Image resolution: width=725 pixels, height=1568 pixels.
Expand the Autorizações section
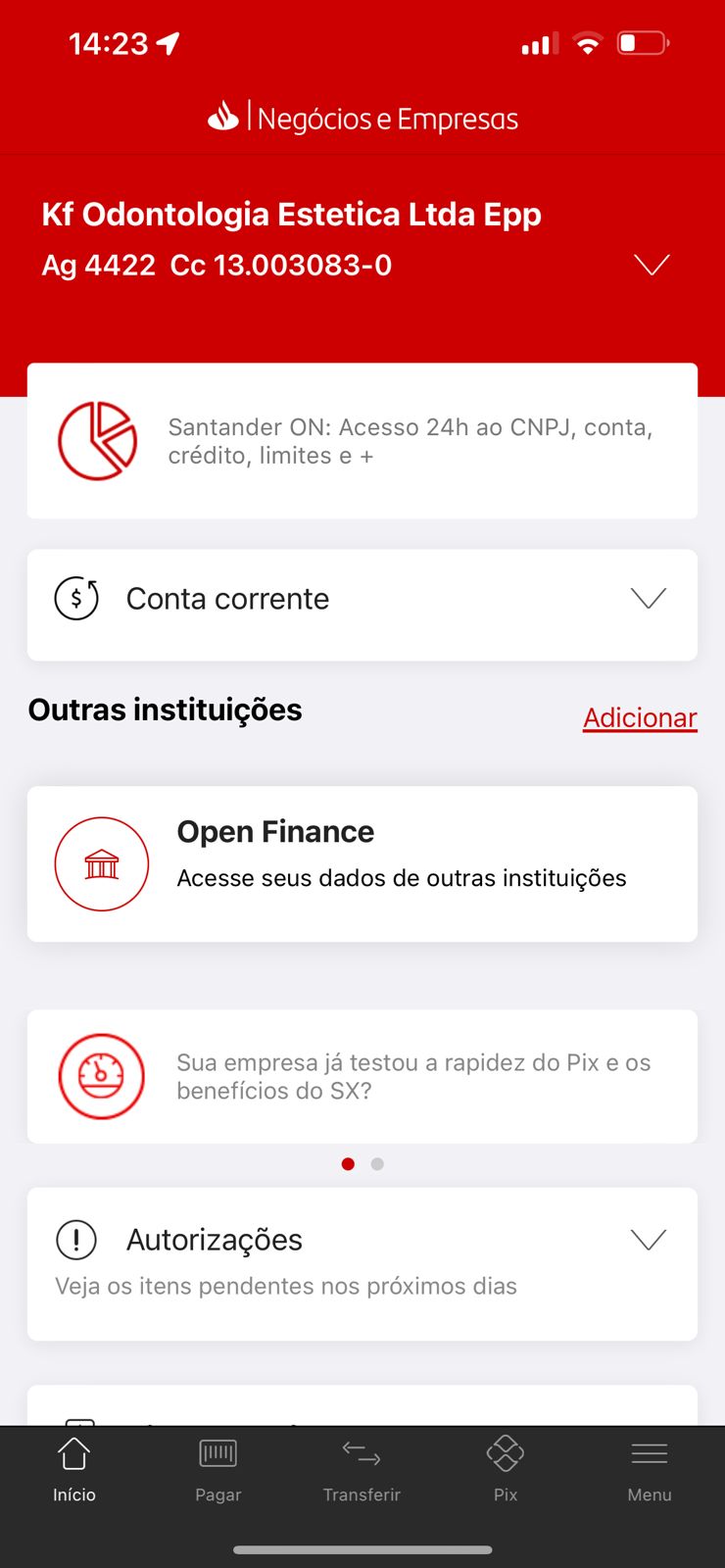tap(648, 1240)
